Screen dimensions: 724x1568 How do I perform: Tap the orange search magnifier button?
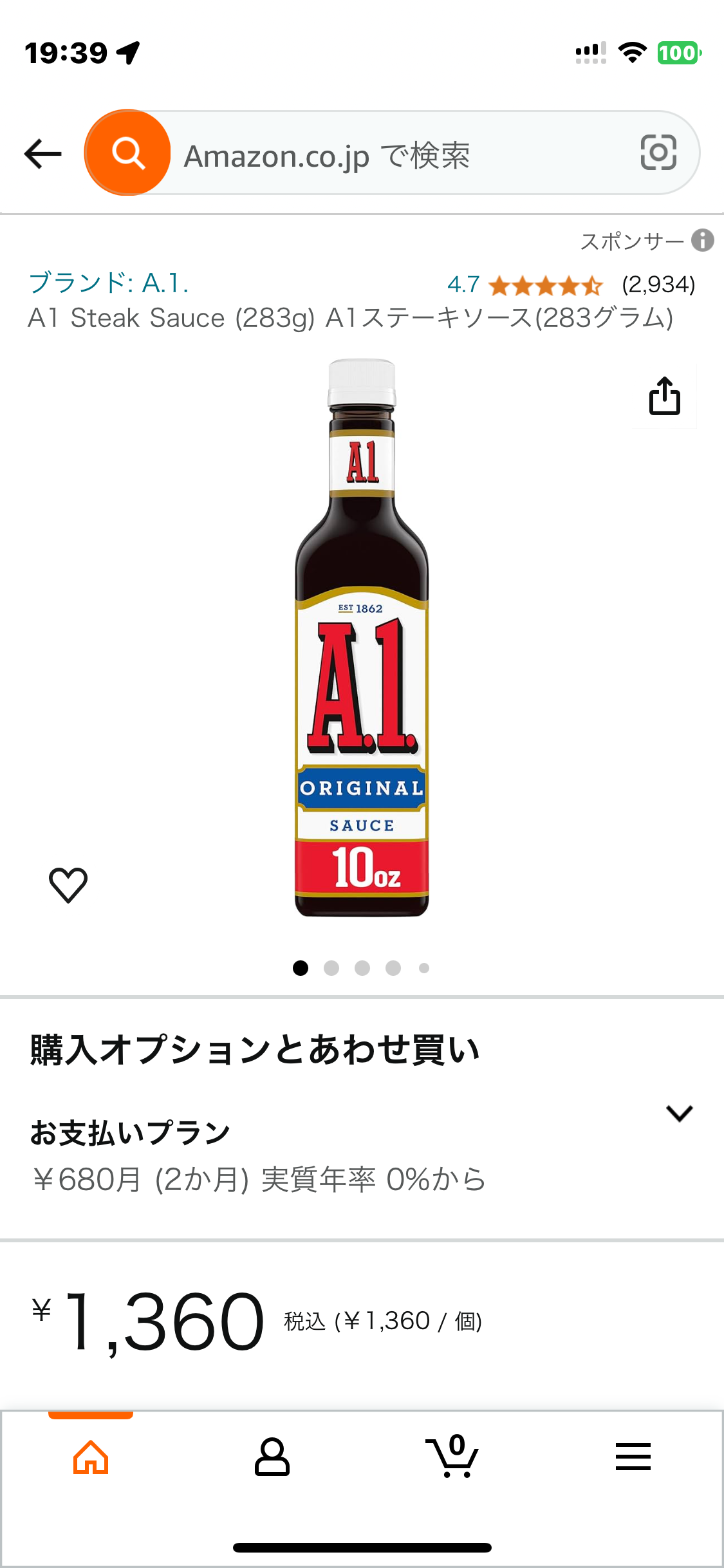[128, 153]
